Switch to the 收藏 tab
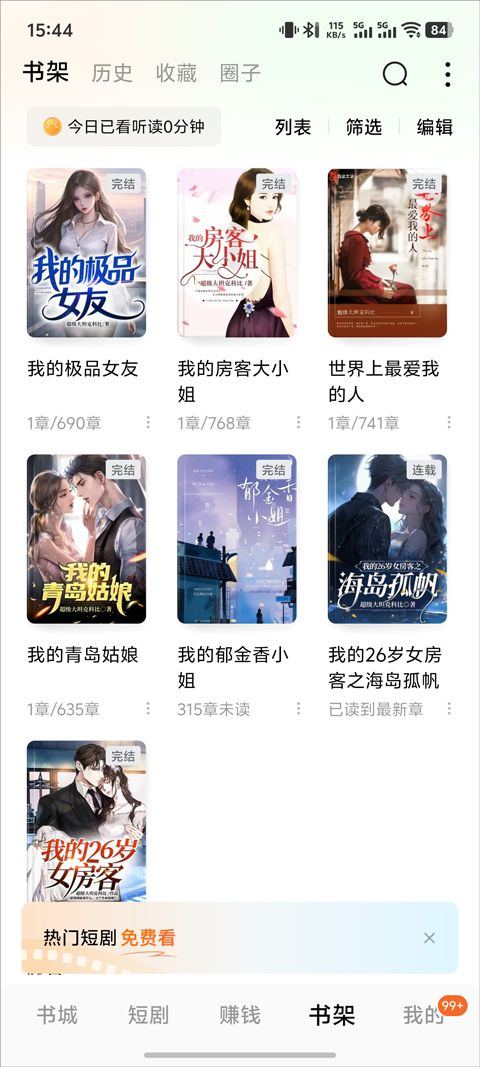 click(176, 73)
